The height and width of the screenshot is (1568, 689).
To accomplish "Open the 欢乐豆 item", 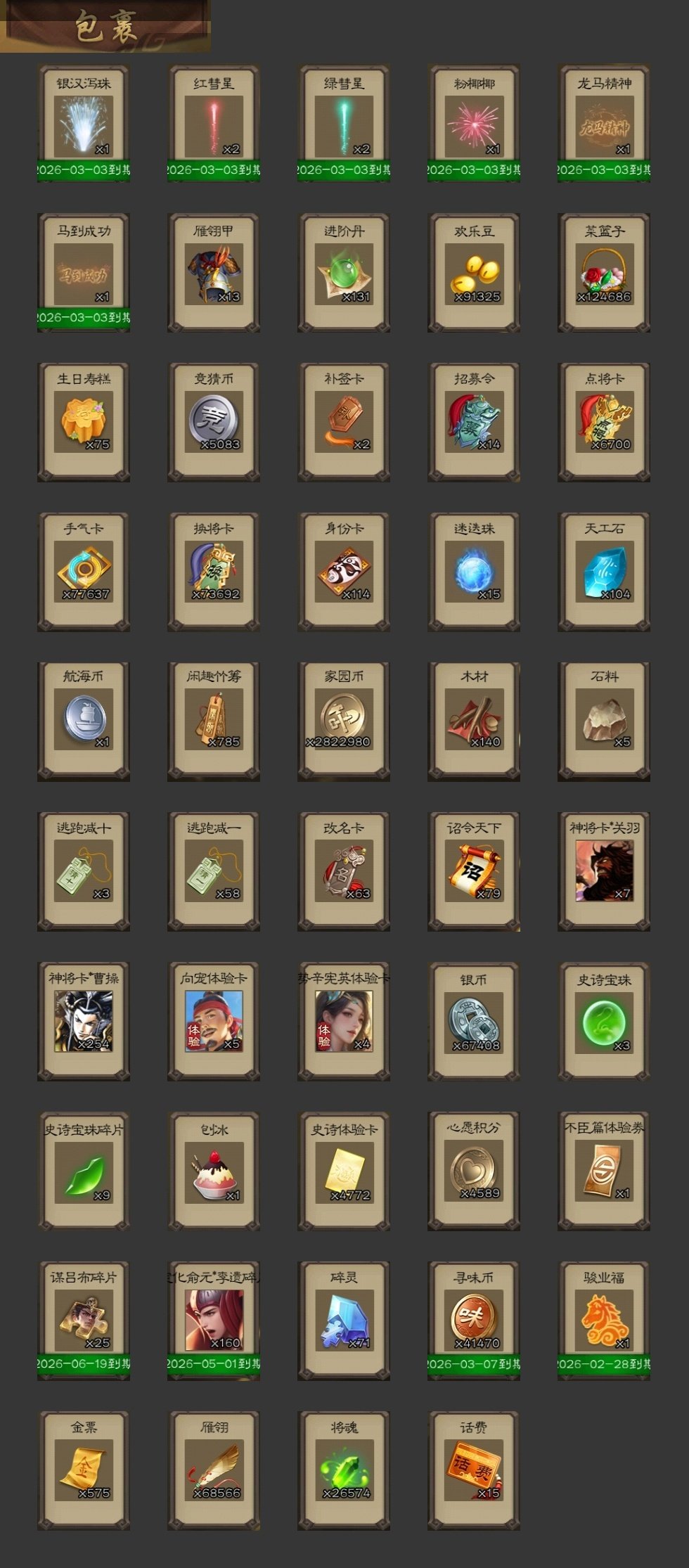I will [474, 273].
